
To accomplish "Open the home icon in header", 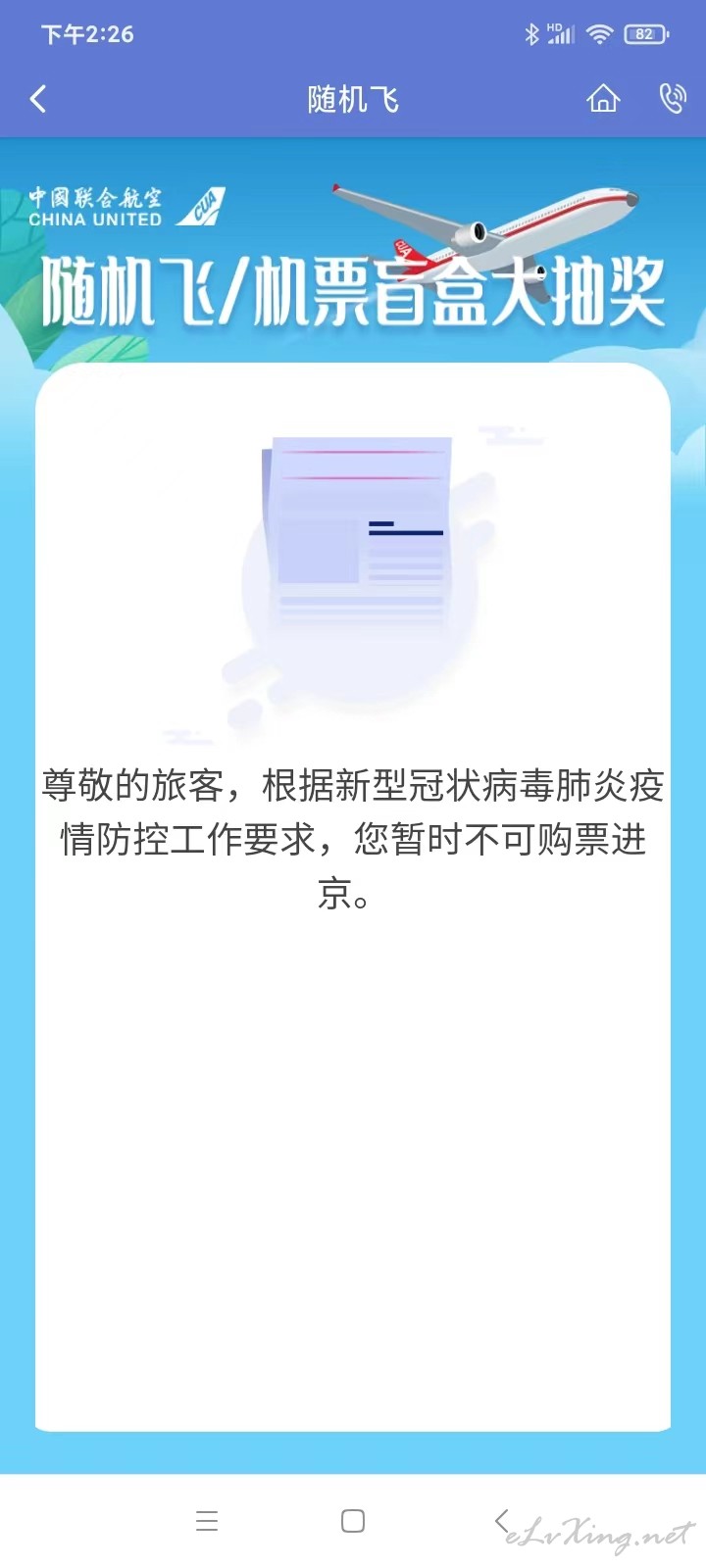I will pyautogui.click(x=603, y=98).
